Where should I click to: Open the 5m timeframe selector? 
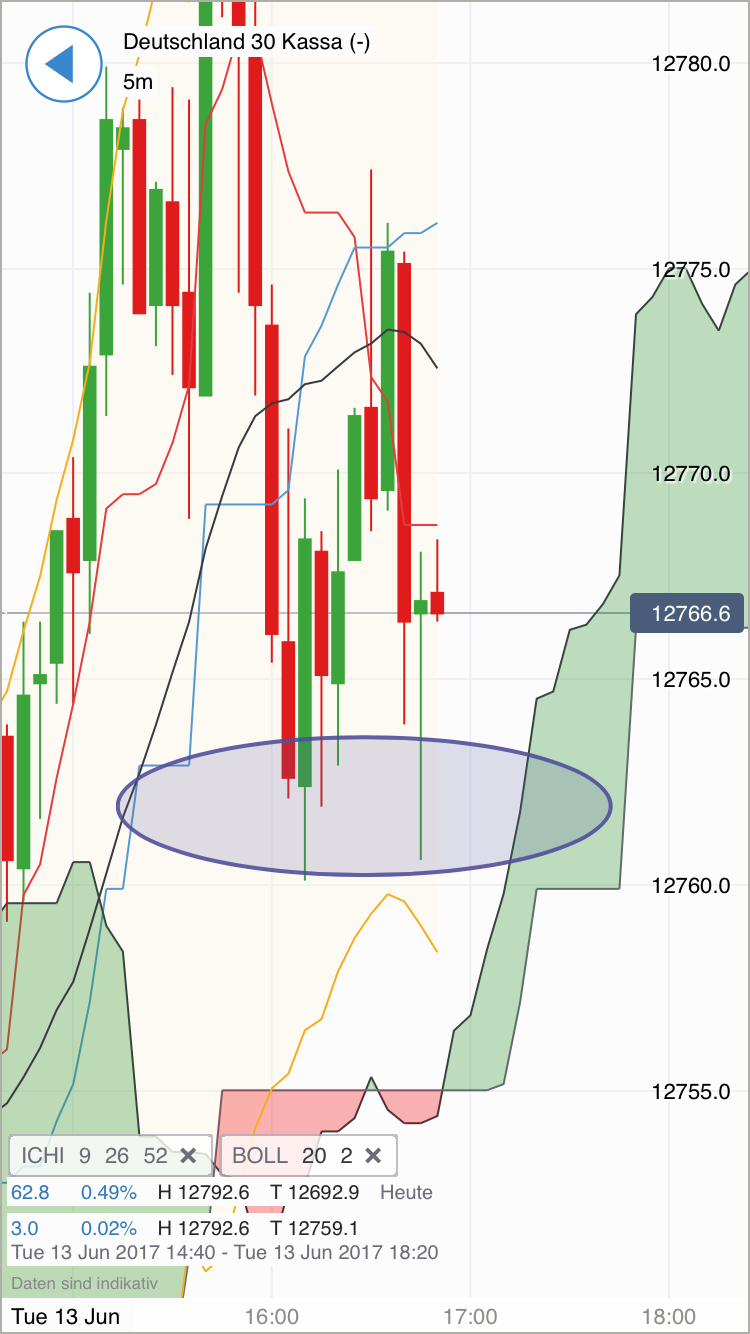click(136, 83)
